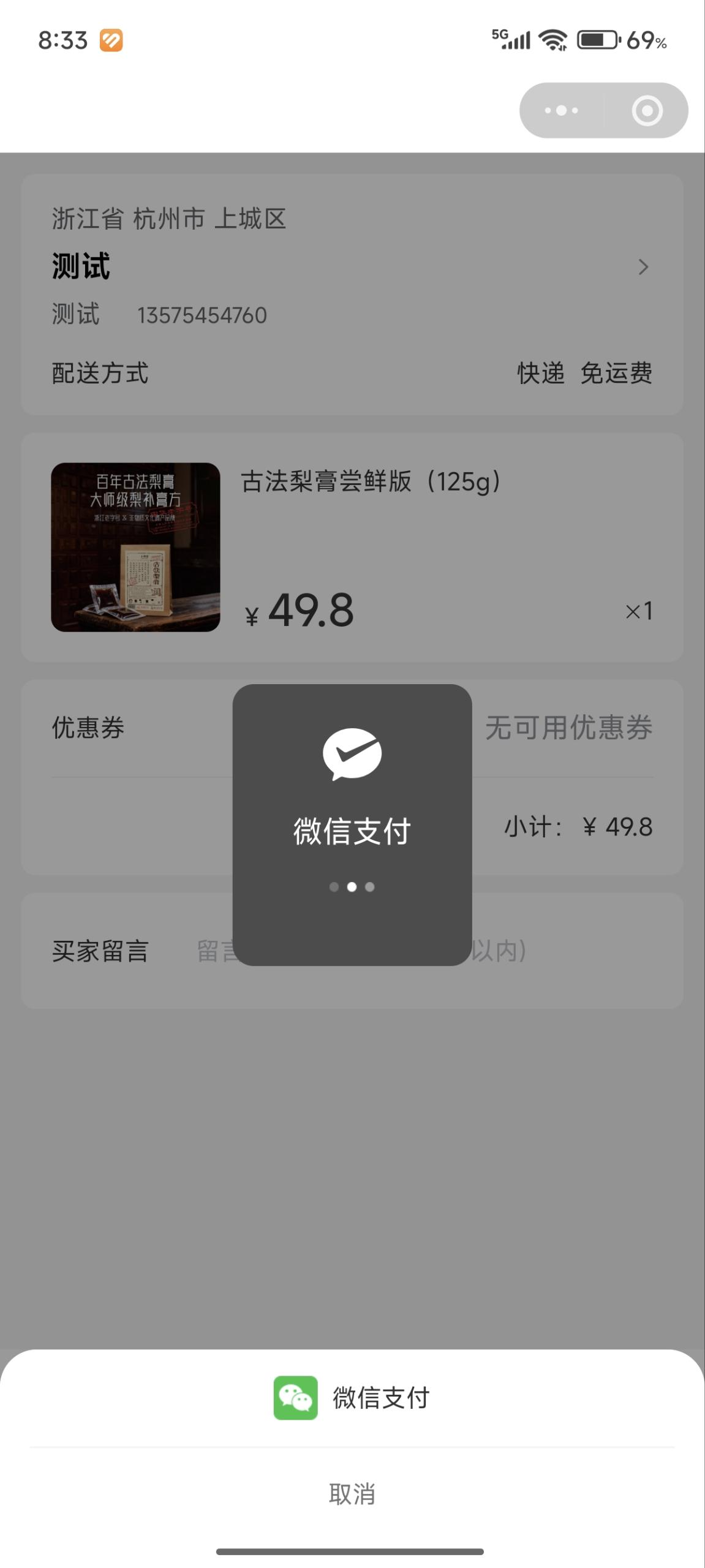Choose 微信支付 in the bottom sheet

click(352, 1398)
